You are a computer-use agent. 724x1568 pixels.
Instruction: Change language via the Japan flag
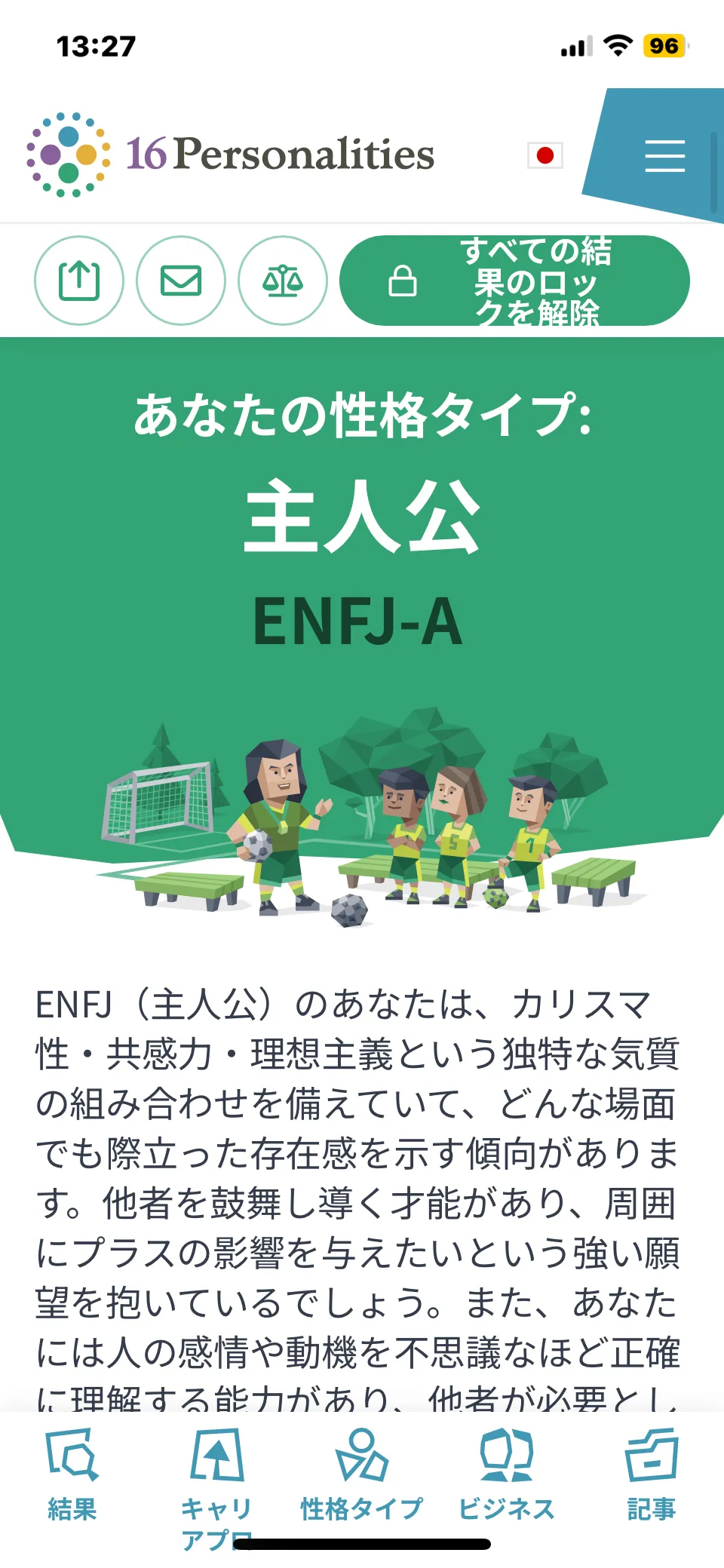click(545, 155)
